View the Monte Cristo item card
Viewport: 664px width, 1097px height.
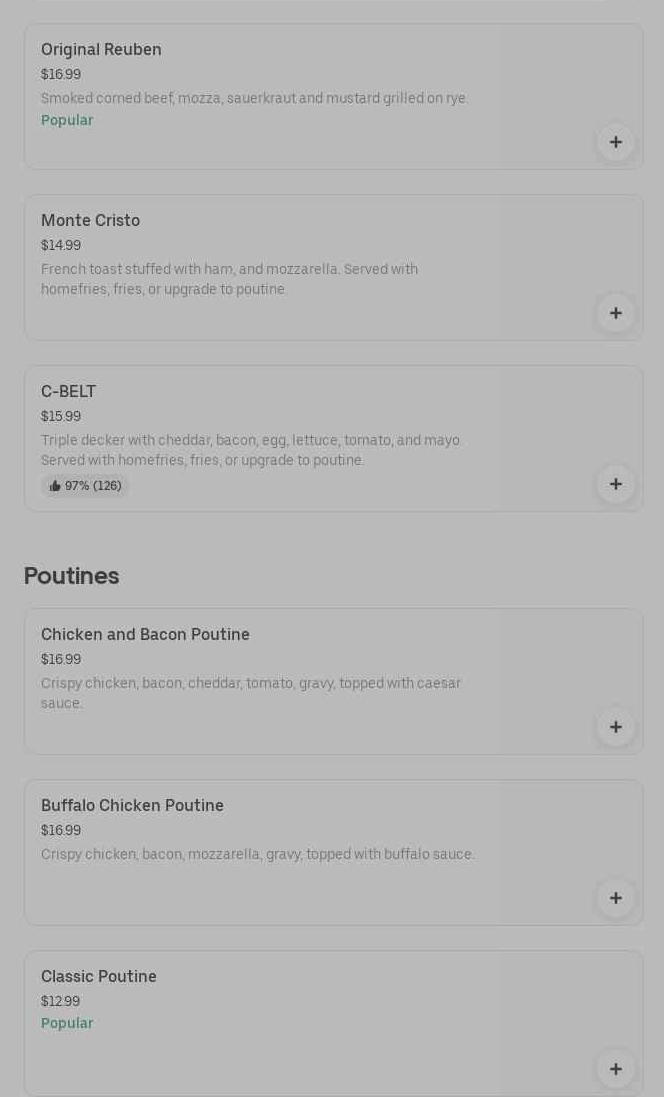334,267
